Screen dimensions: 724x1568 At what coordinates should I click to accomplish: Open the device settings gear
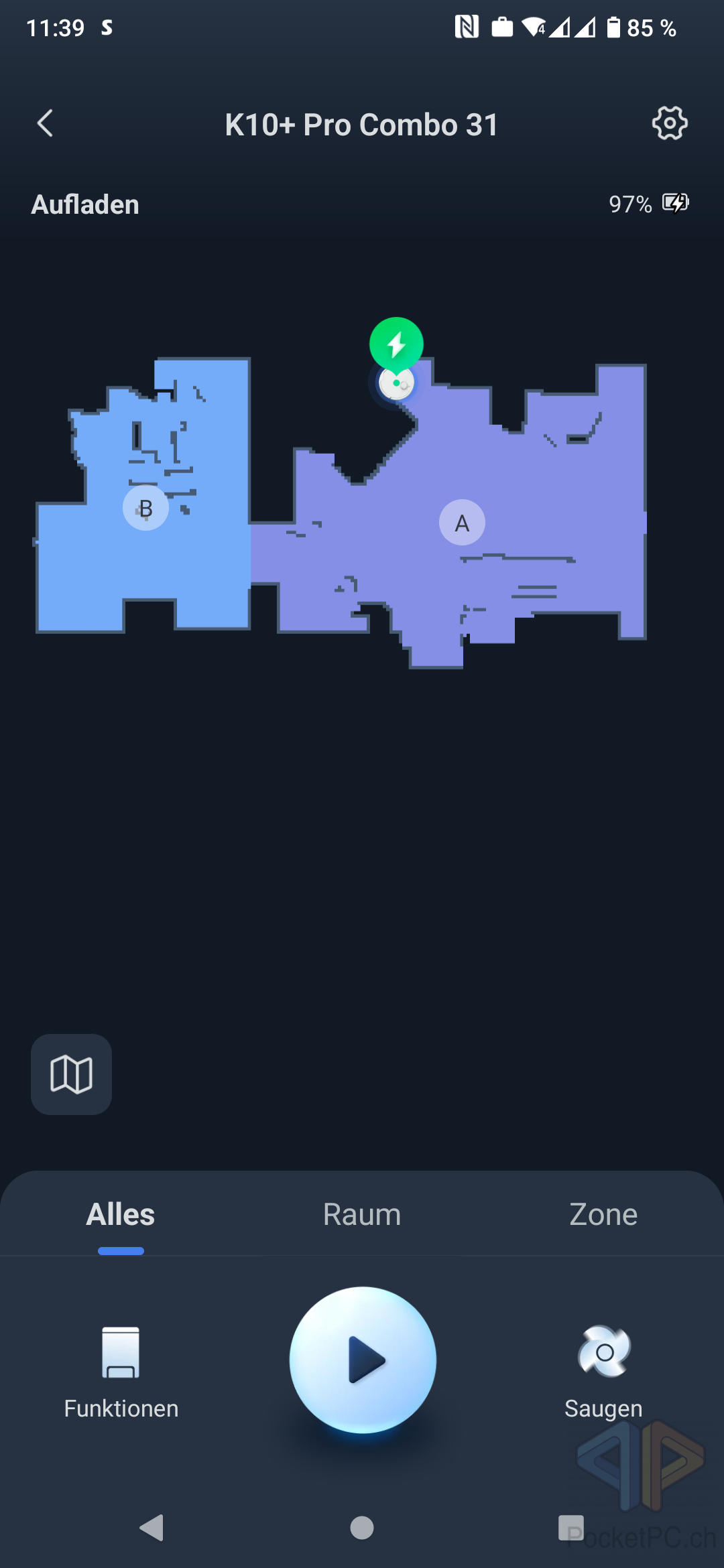pos(670,123)
